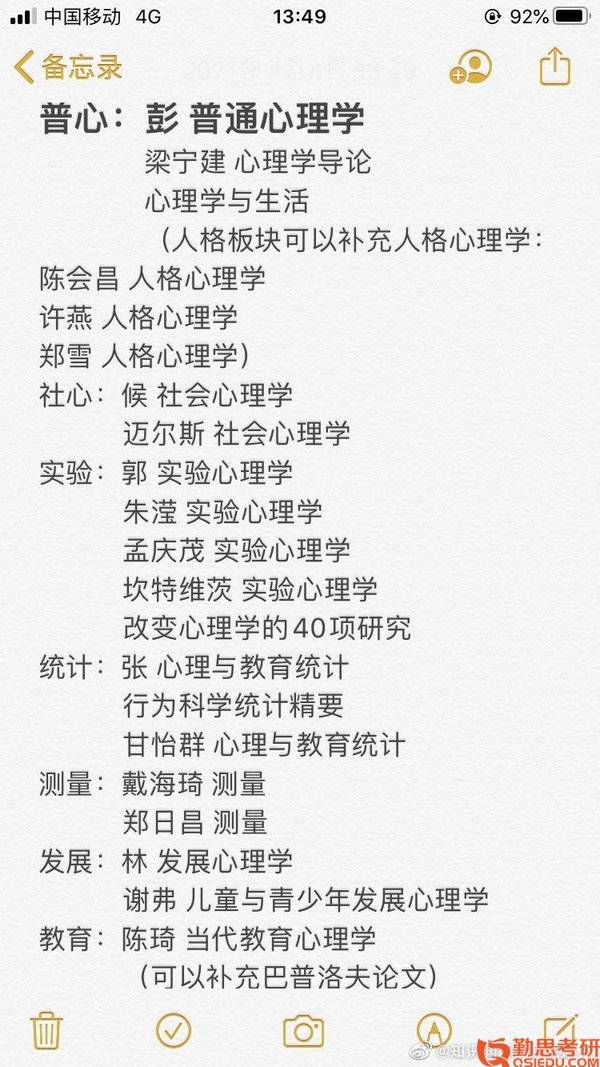600x1067 pixels.
Task: Add people to this note
Action: click(x=470, y=68)
